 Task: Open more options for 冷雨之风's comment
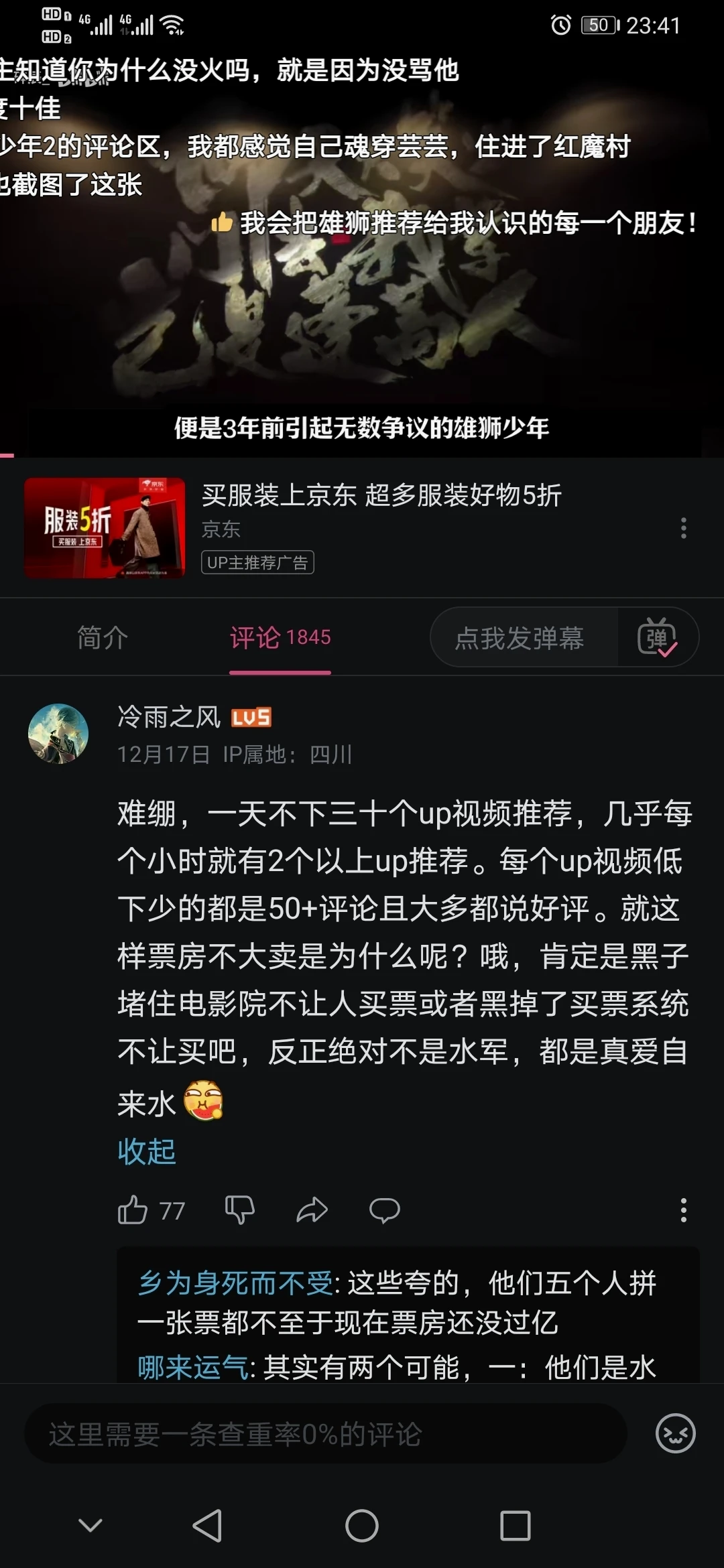coord(683,1210)
